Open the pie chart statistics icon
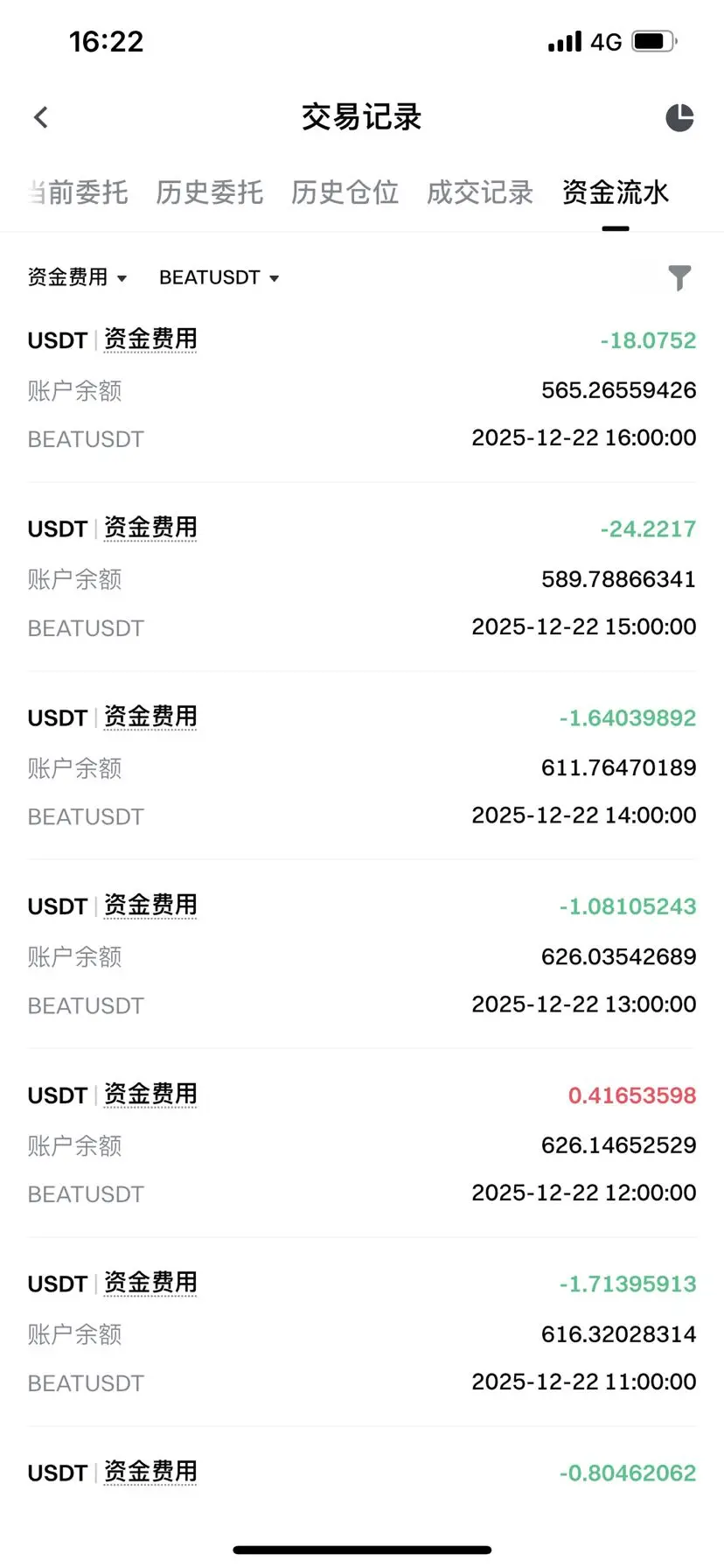The height and width of the screenshot is (1568, 724). pyautogui.click(x=679, y=117)
